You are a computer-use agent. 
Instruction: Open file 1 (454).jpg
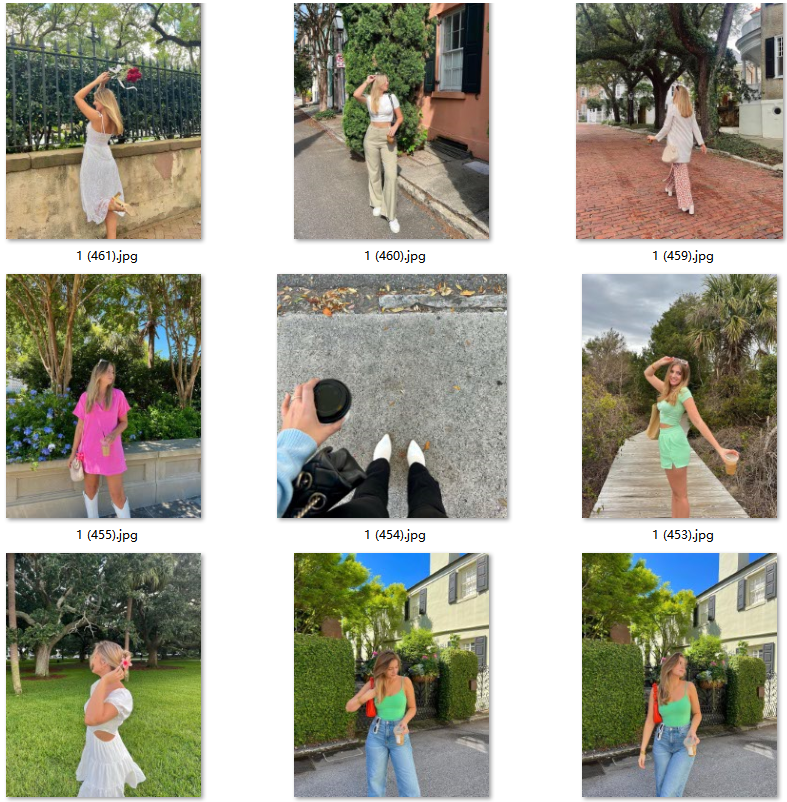pyautogui.click(x=391, y=396)
